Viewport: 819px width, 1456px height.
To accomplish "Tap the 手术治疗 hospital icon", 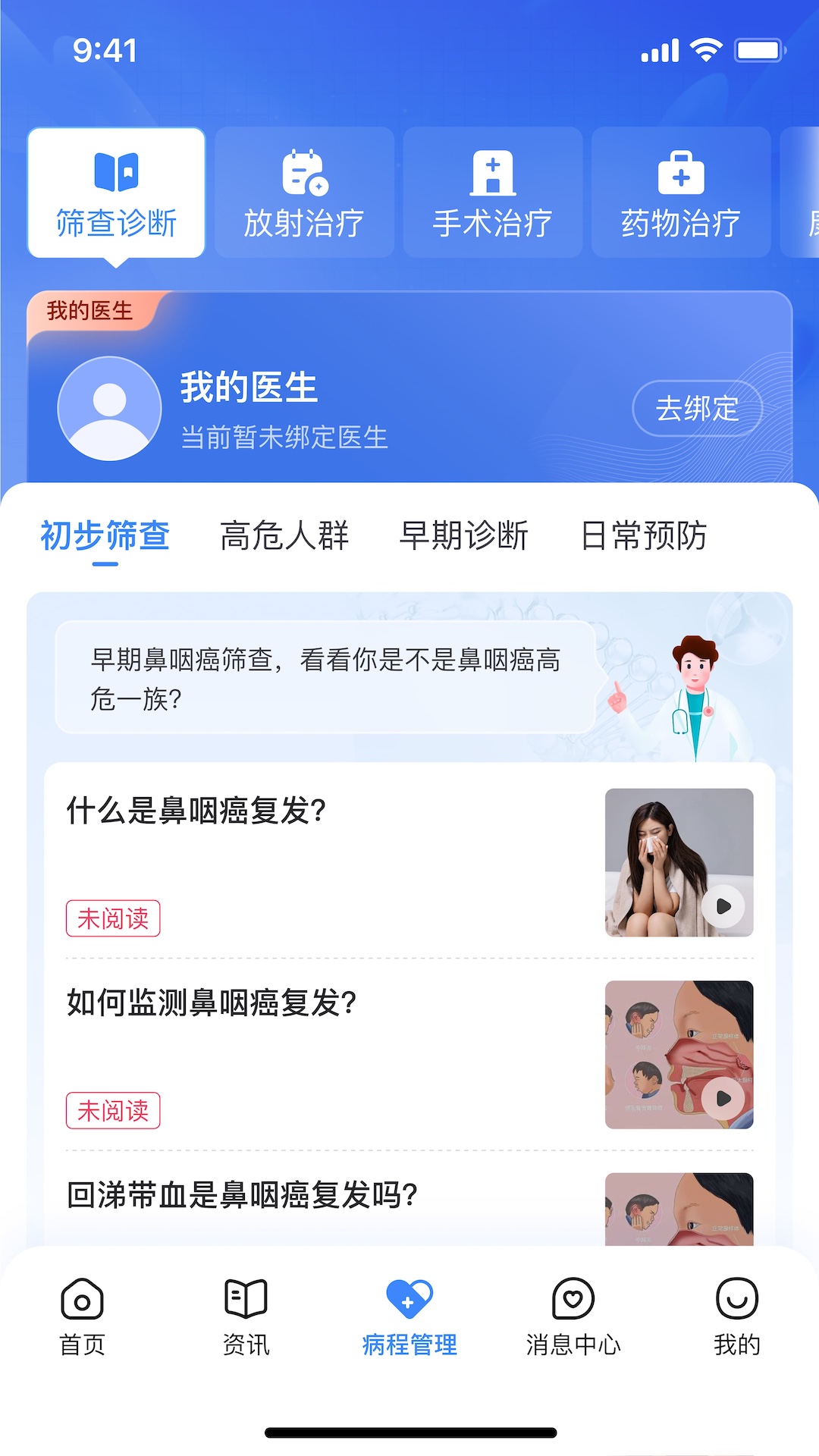I will coord(492,174).
